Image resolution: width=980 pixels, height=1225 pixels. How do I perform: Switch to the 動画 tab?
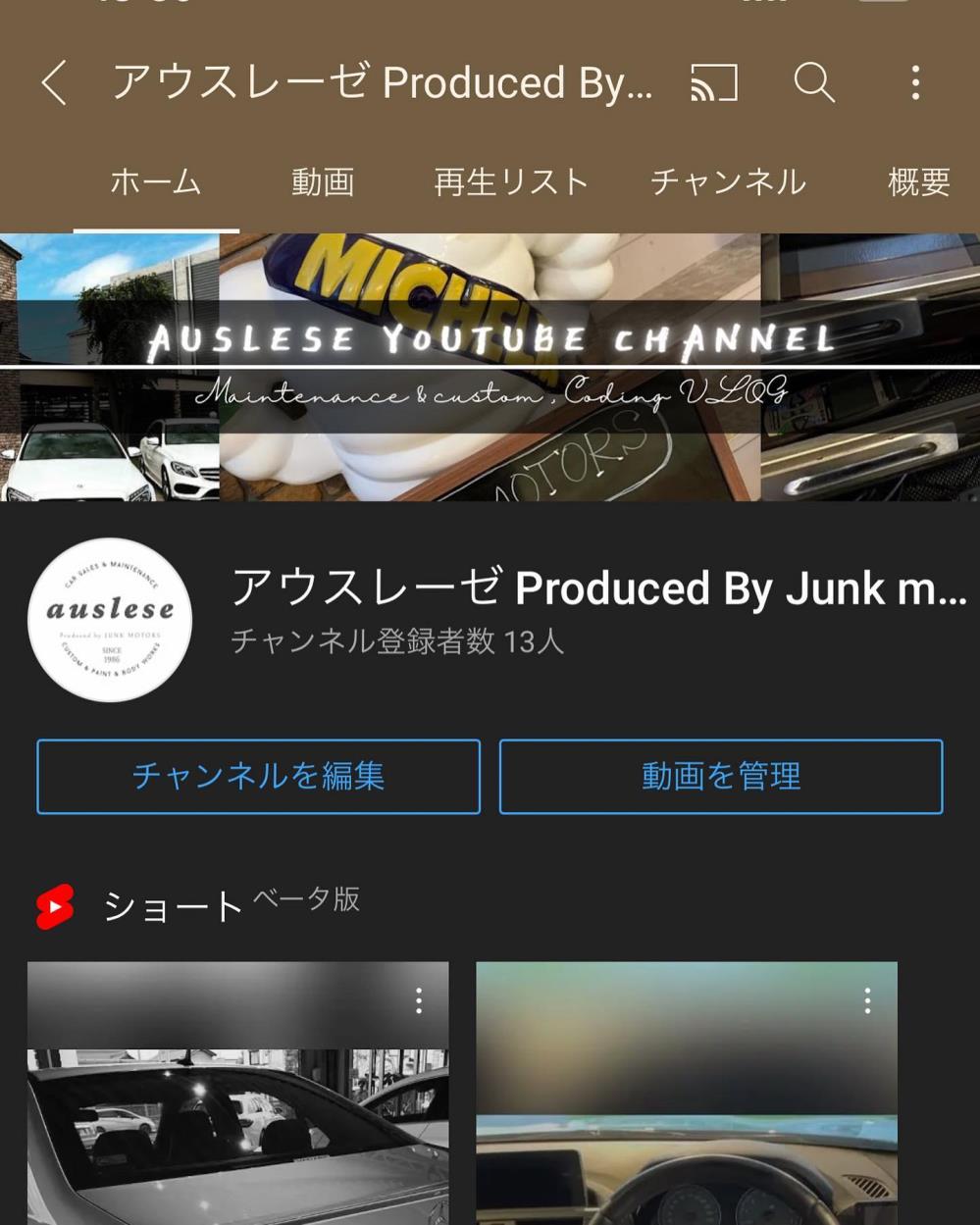tap(323, 182)
